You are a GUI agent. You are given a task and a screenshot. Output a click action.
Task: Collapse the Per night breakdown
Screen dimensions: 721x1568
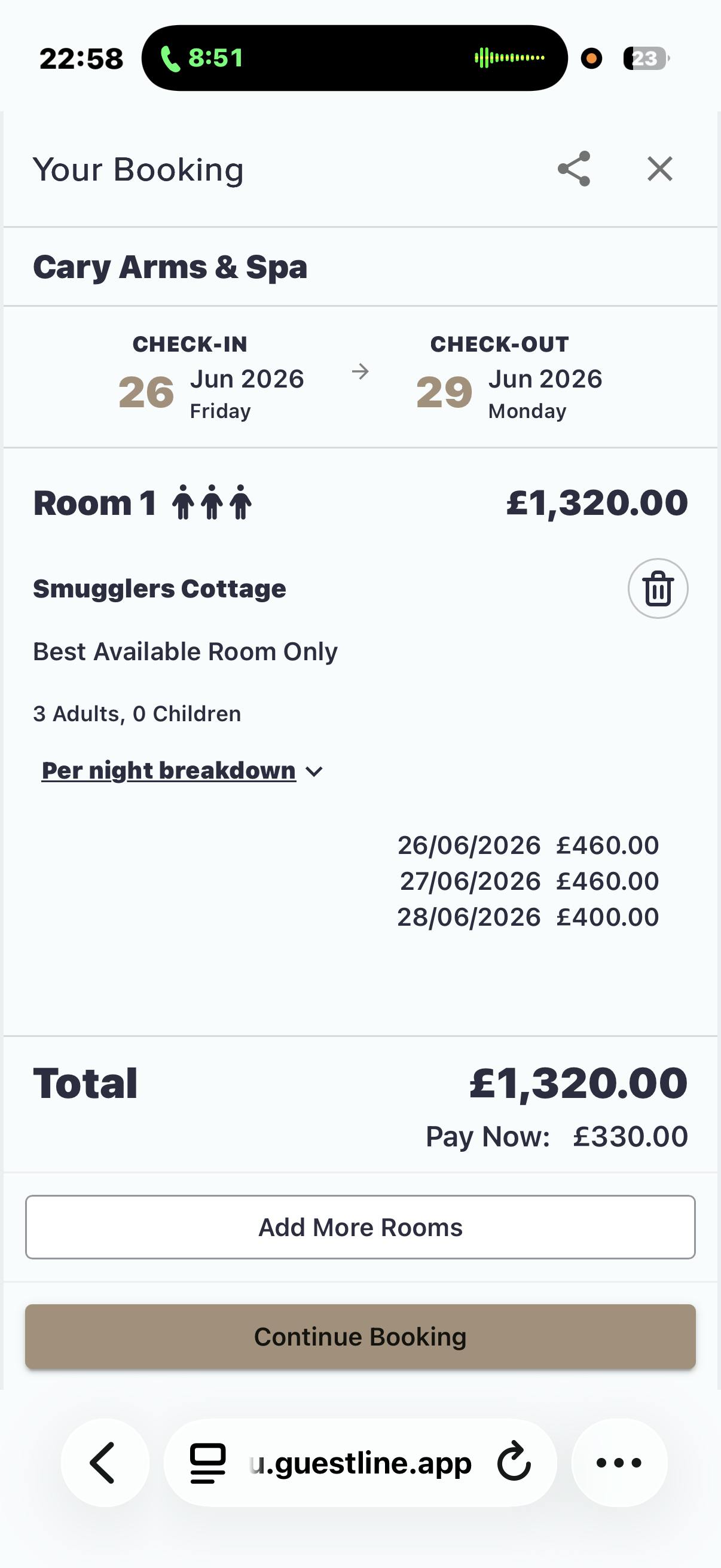click(x=181, y=771)
